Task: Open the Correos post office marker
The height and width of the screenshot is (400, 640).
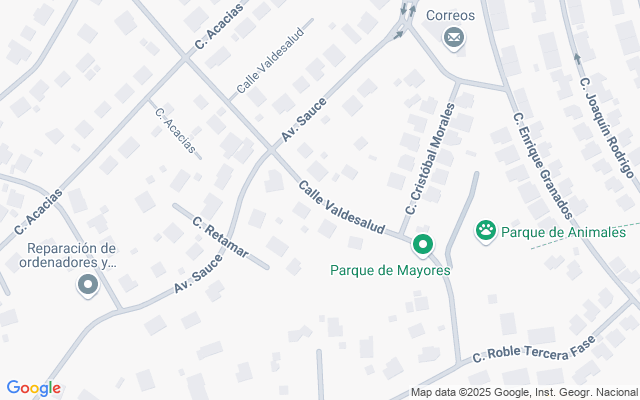Action: [454, 38]
